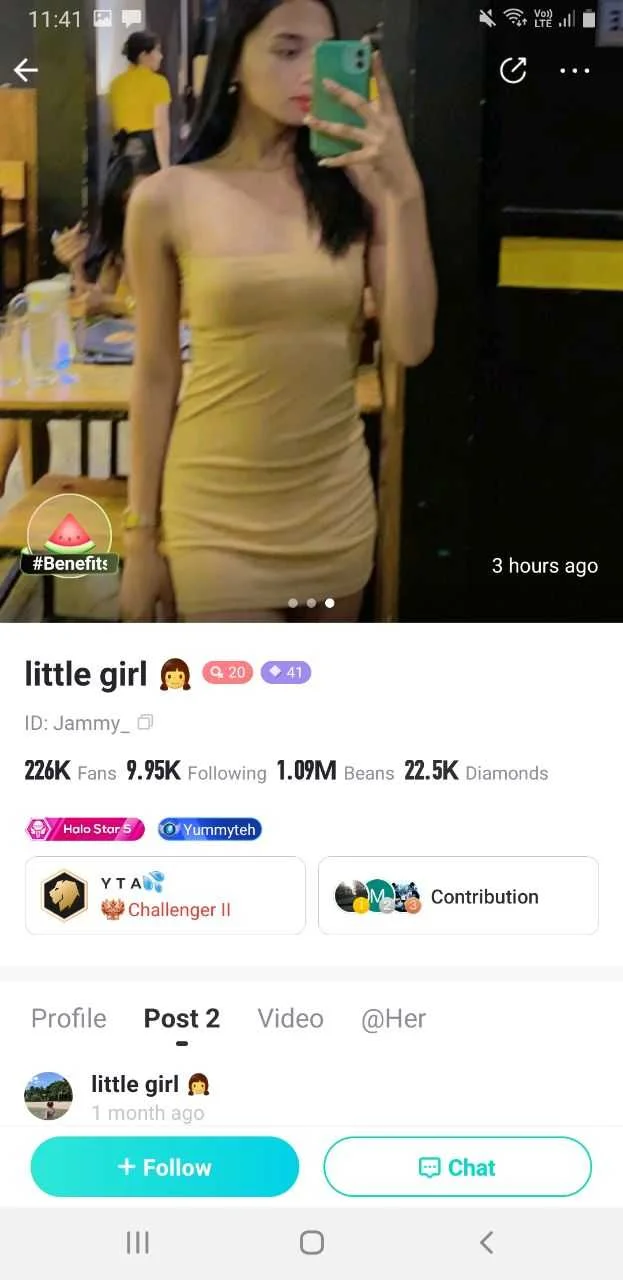View the 9.95K Following list
Viewport: 623px width, 1280px height.
point(196,771)
